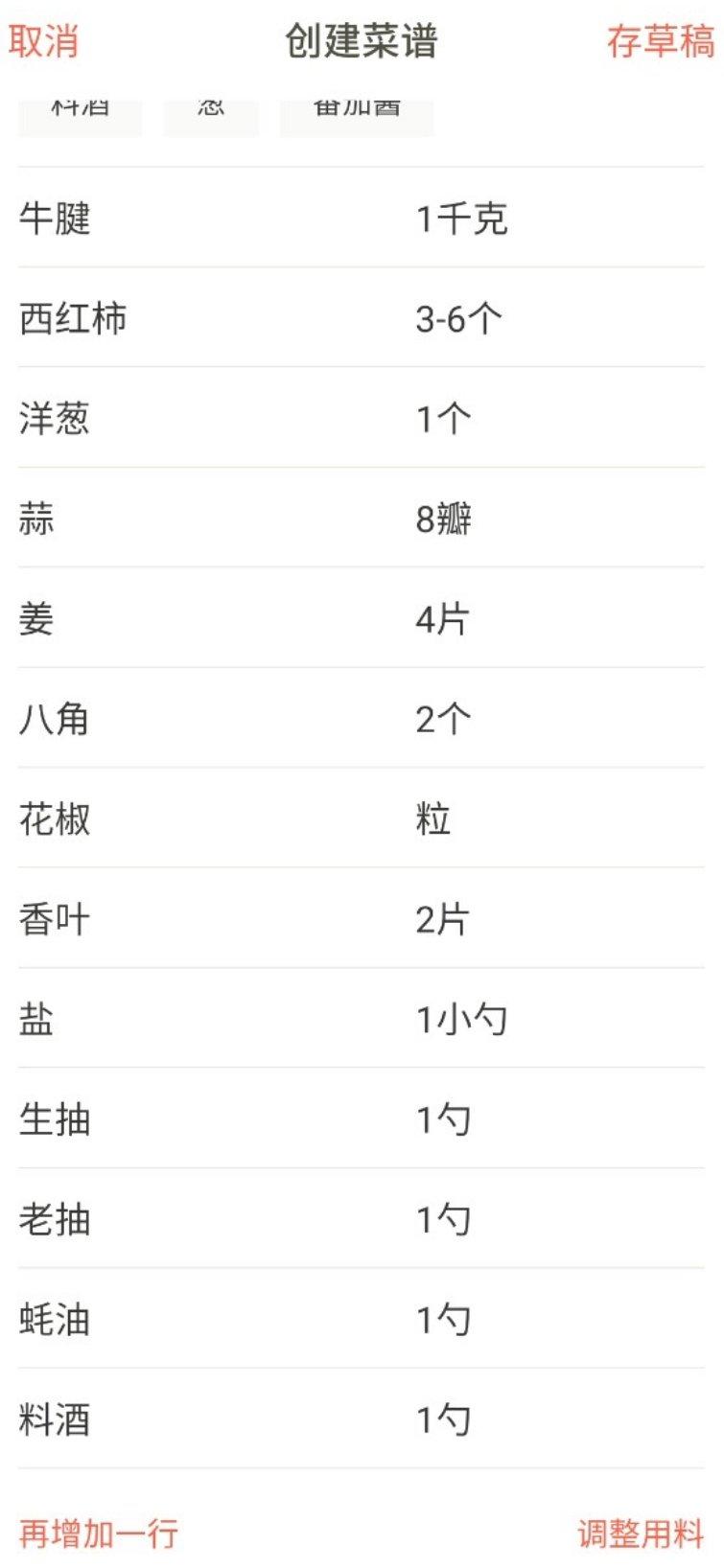The image size is (724, 1568).
Task: Fix the amount 粒 for 花椒
Action: tap(433, 819)
